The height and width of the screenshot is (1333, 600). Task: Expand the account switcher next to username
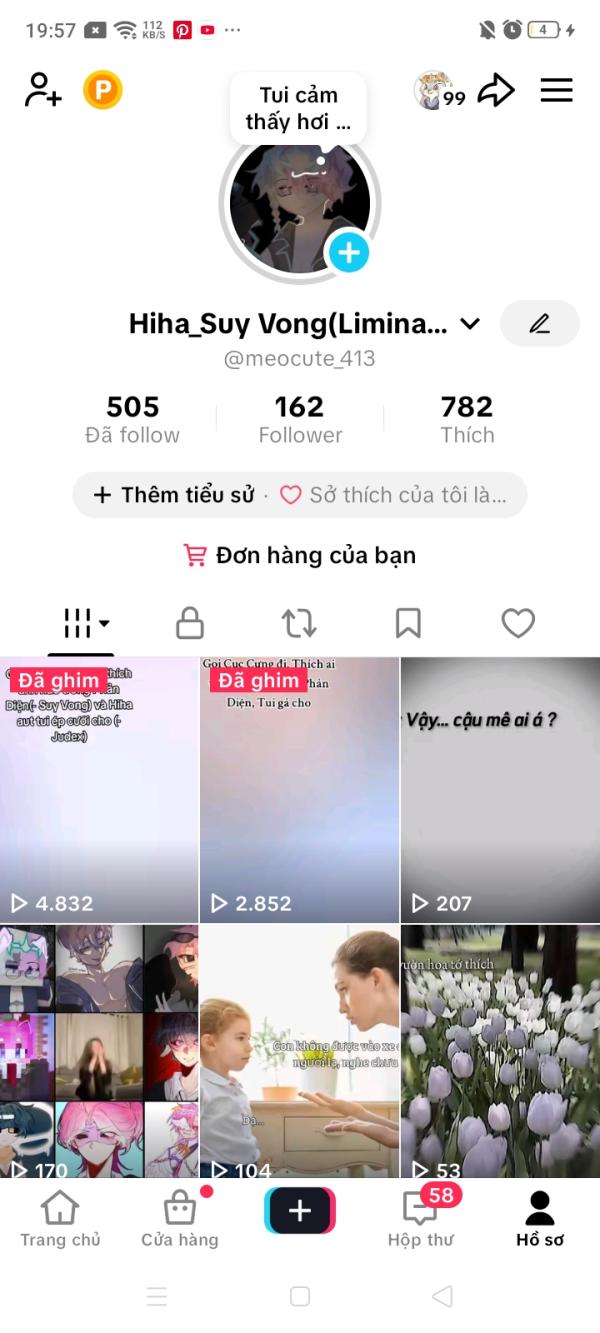point(470,324)
